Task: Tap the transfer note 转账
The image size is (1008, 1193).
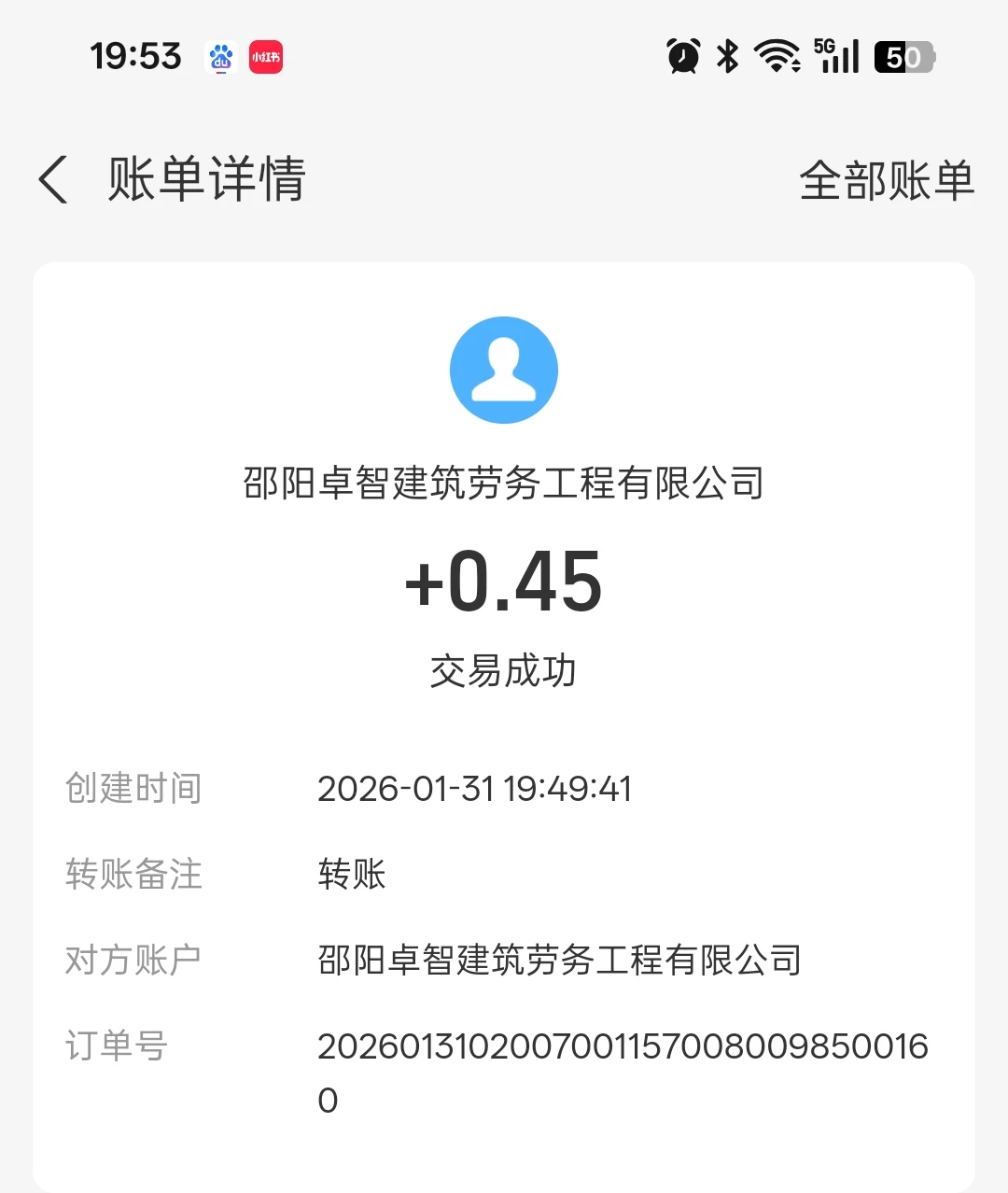Action: pyautogui.click(x=349, y=876)
